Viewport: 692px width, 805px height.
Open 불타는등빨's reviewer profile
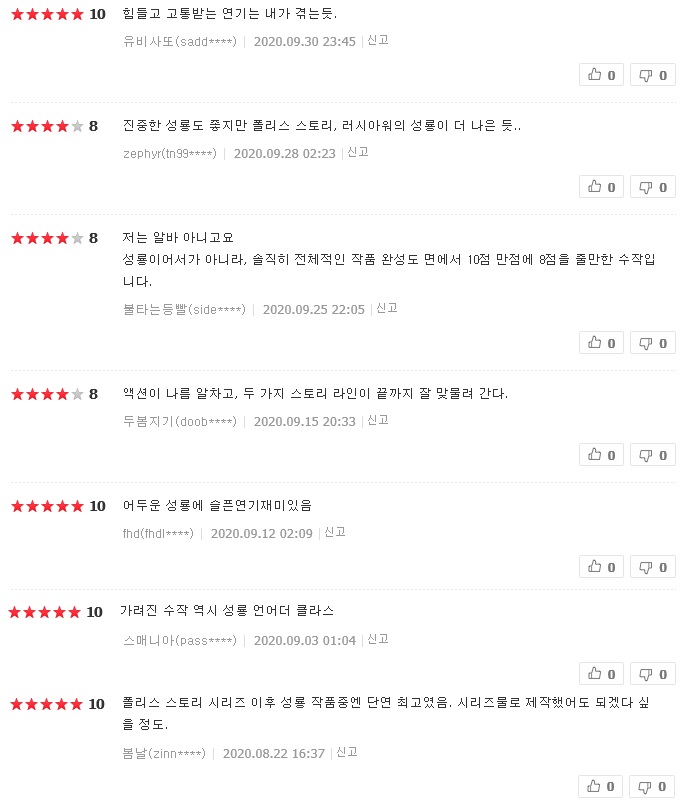(x=183, y=310)
